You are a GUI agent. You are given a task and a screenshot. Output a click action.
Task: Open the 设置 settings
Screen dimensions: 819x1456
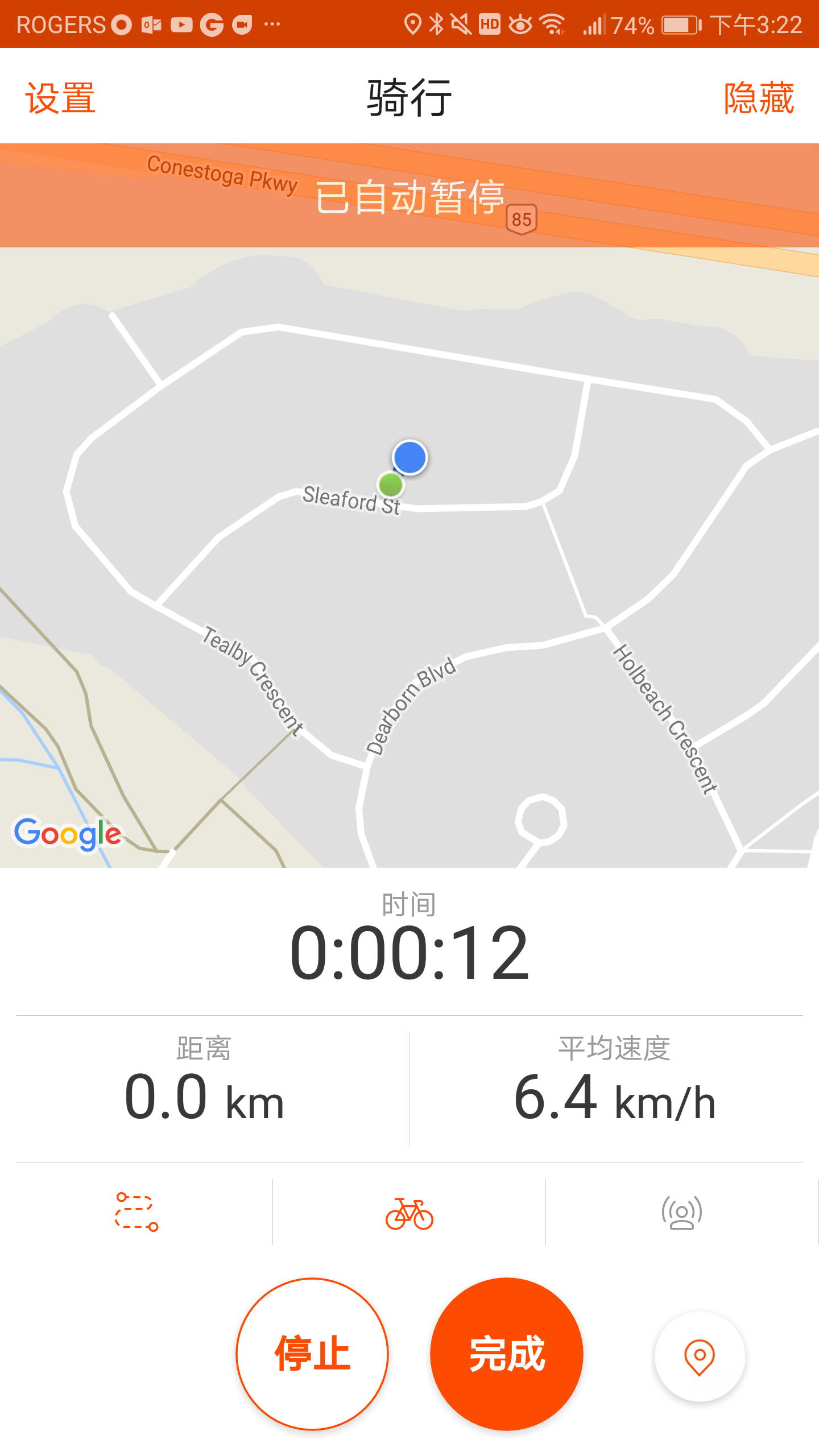[60, 98]
